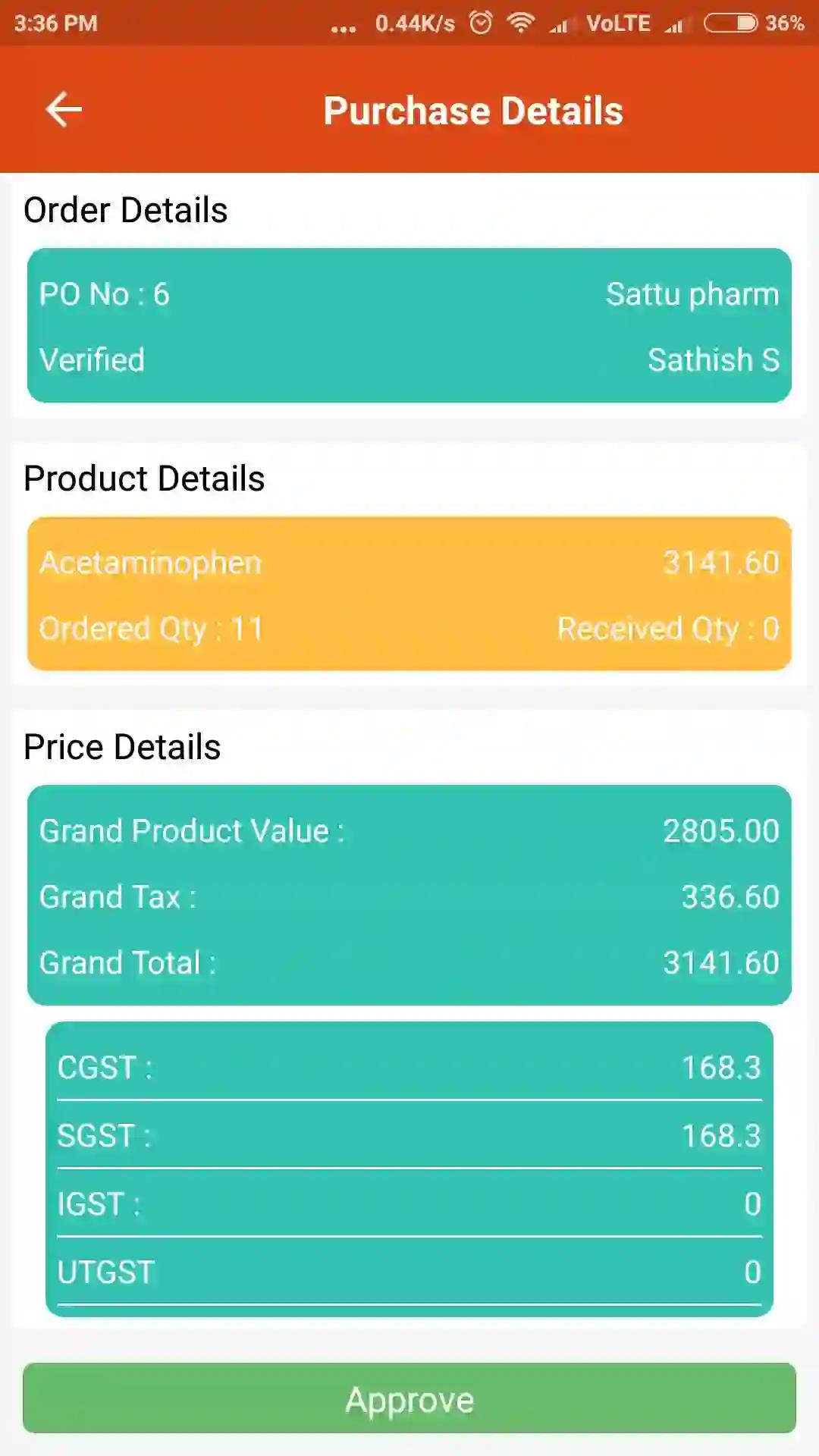The height and width of the screenshot is (1456, 819).
Task: Select the Verified status label
Action: click(92, 360)
